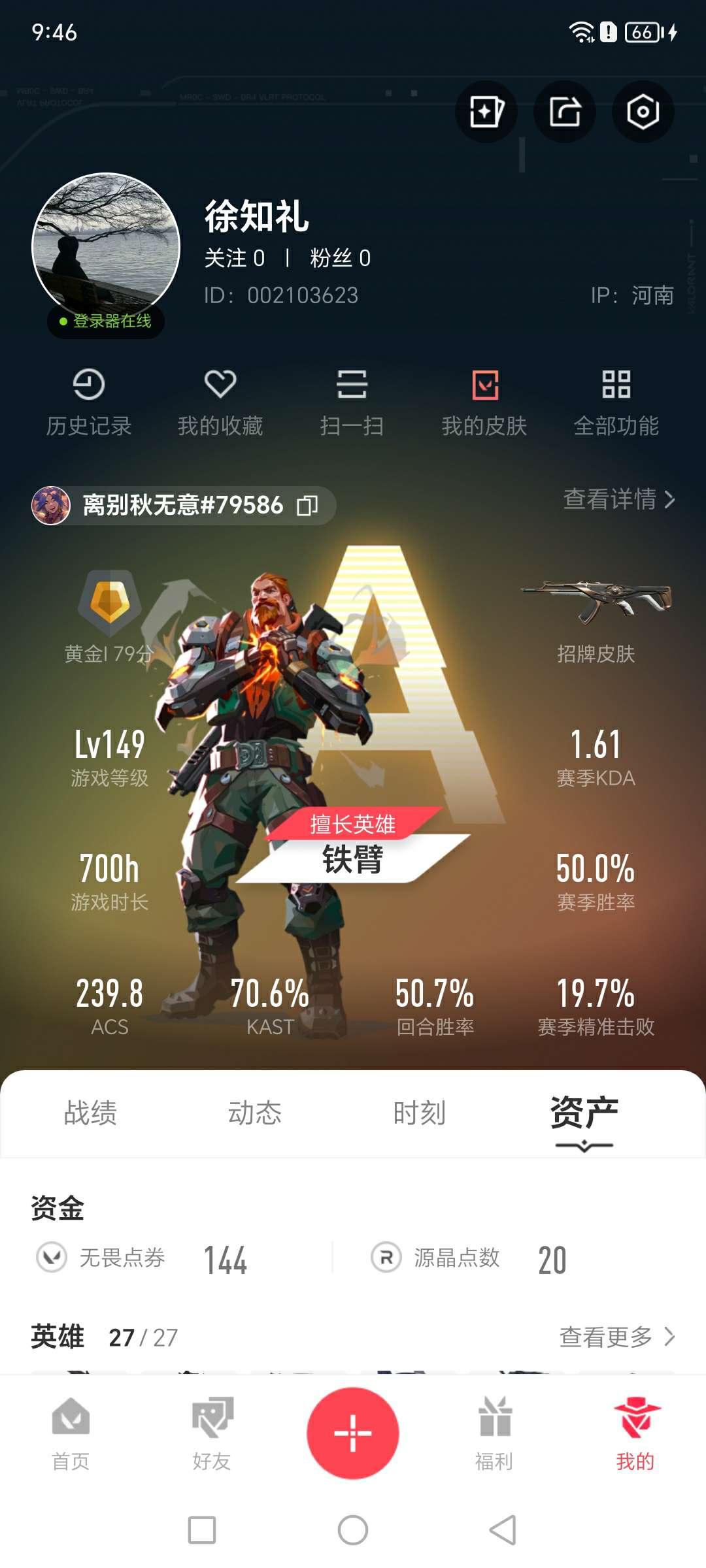The image size is (706, 1568).
Task: Open the settings hexagon icon
Action: (643, 112)
